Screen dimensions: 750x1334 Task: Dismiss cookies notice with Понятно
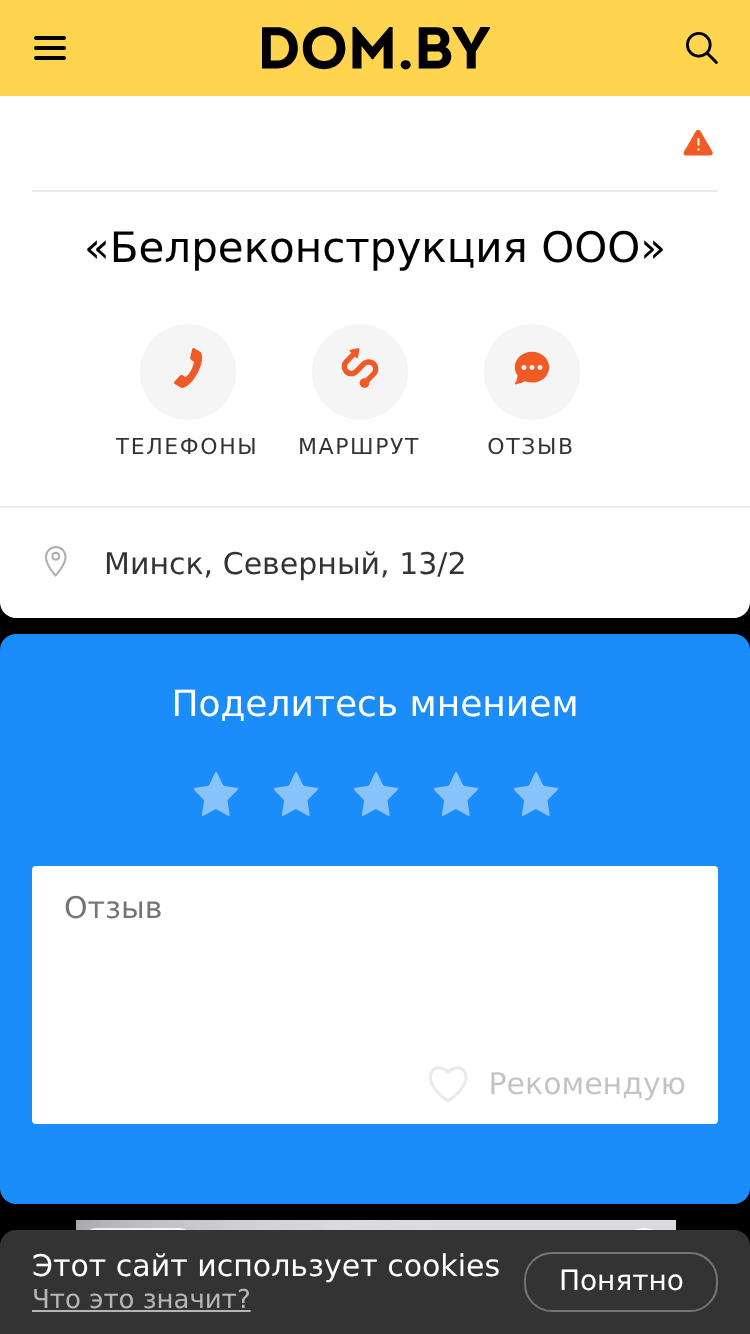(x=621, y=1281)
